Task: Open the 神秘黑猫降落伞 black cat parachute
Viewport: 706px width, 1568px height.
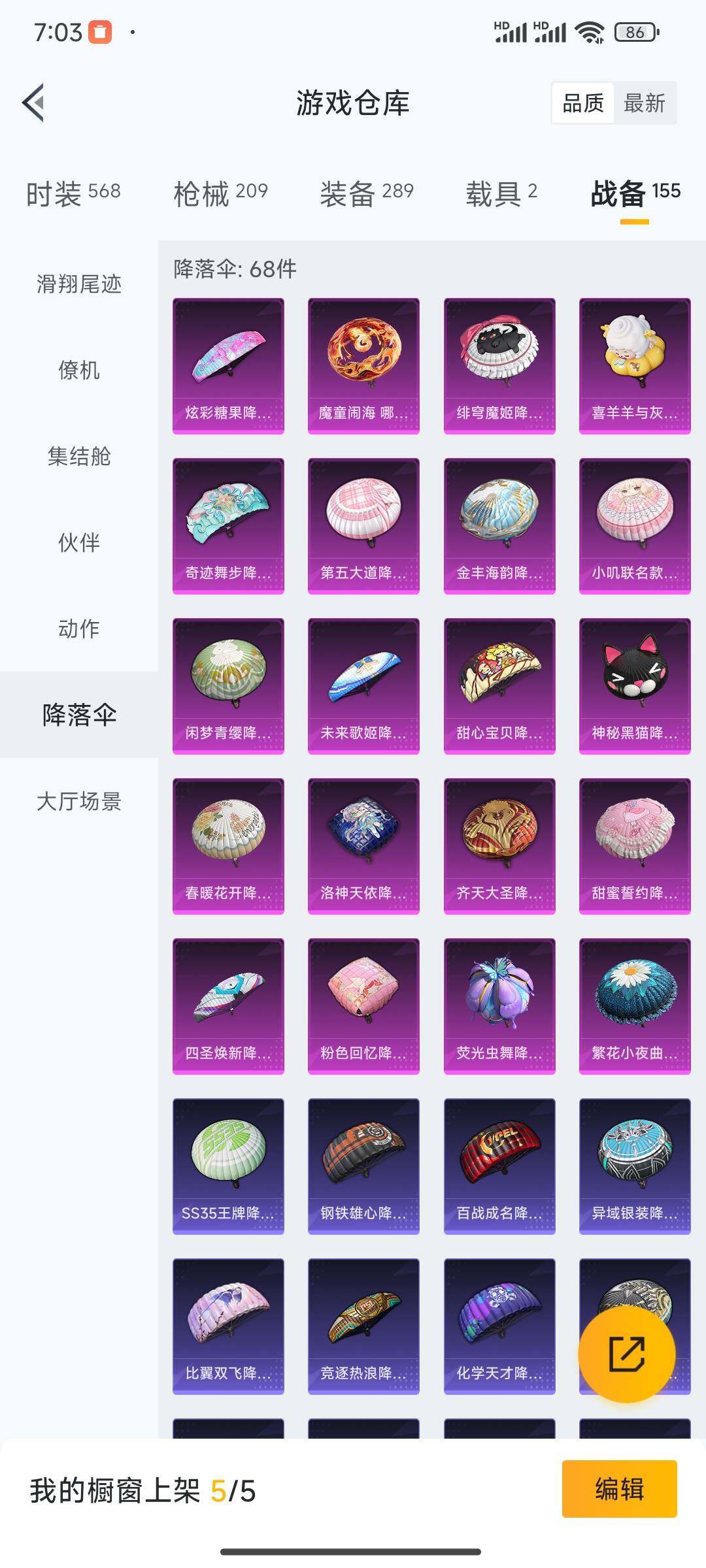Action: click(x=635, y=683)
